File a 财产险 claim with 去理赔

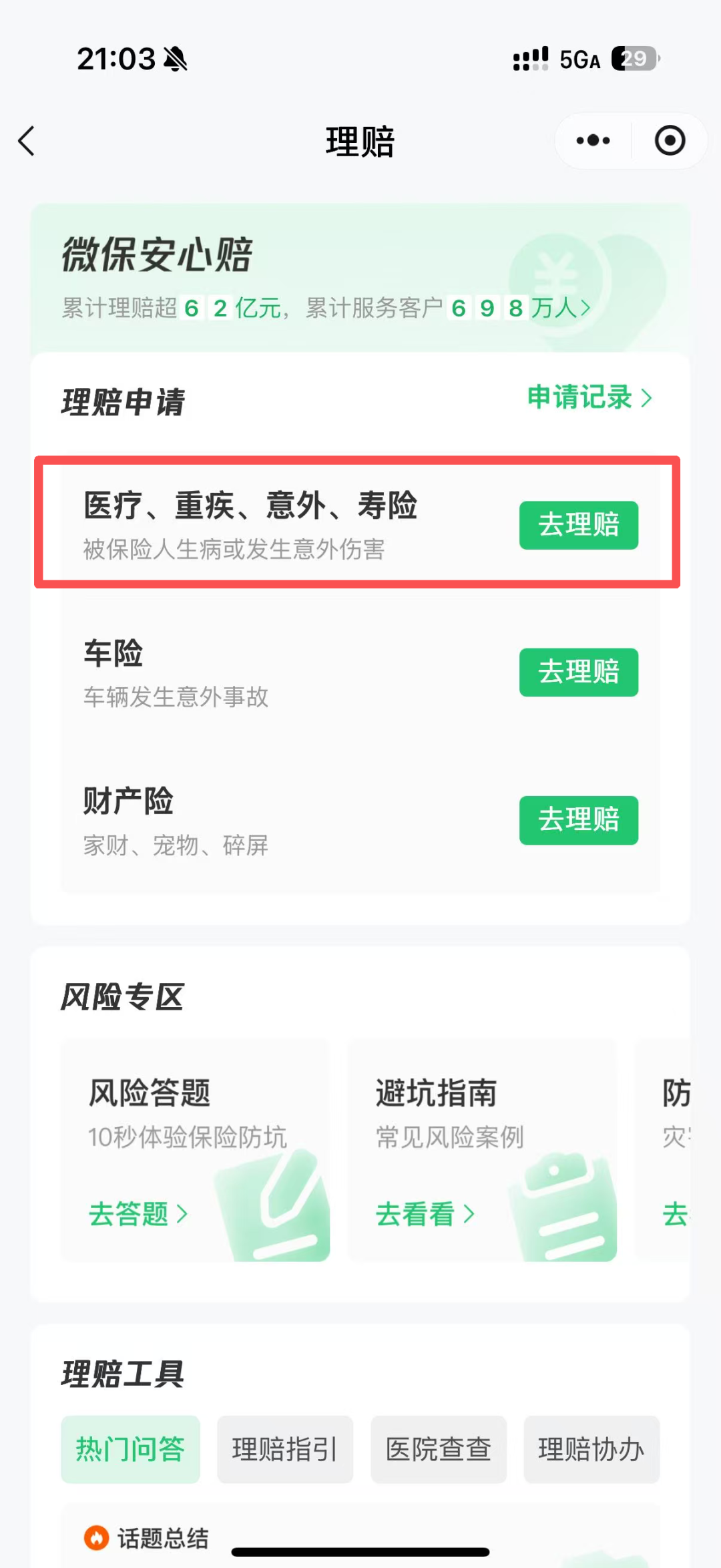[x=578, y=820]
